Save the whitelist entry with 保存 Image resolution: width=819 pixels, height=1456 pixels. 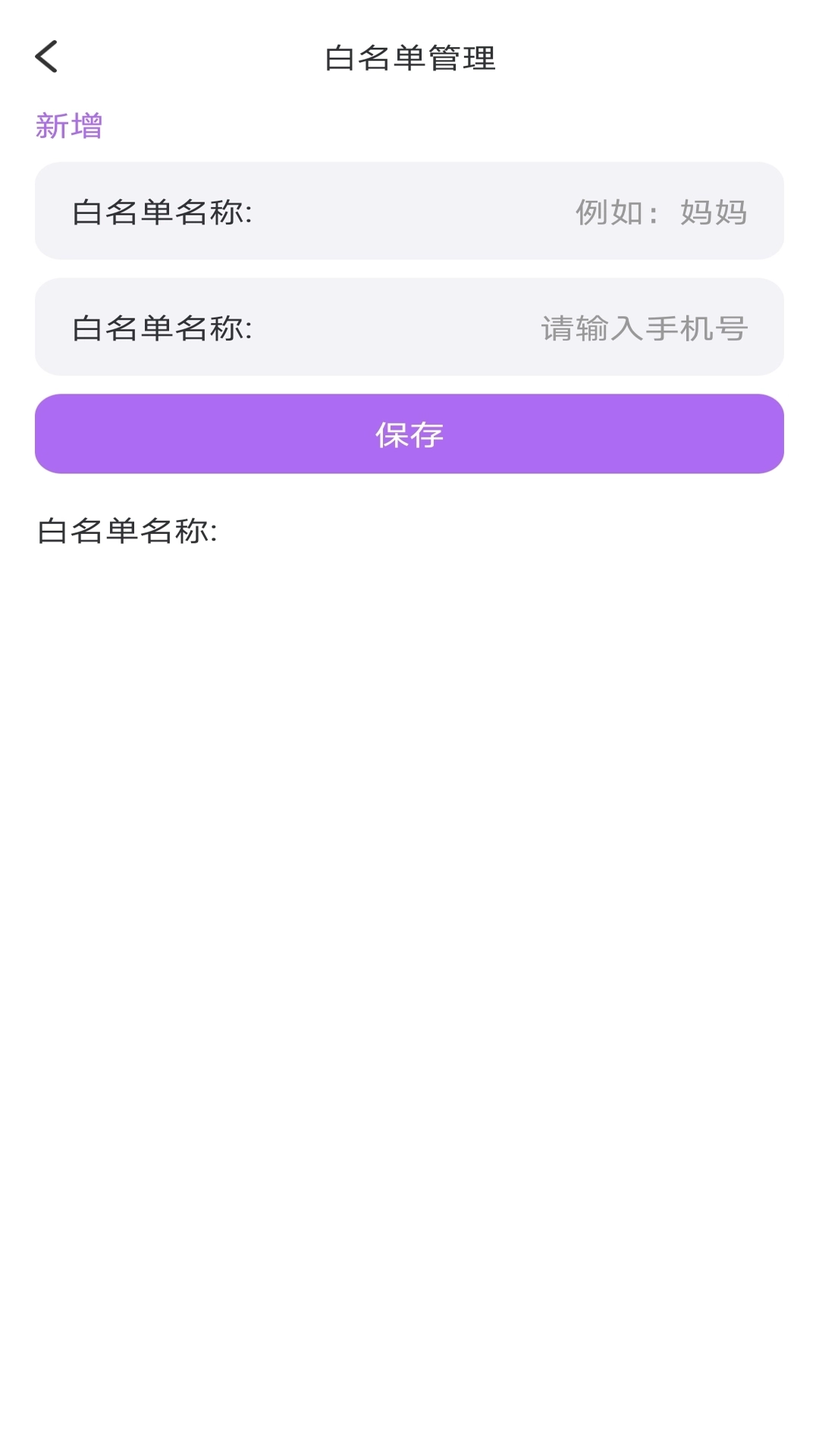pyautogui.click(x=409, y=433)
